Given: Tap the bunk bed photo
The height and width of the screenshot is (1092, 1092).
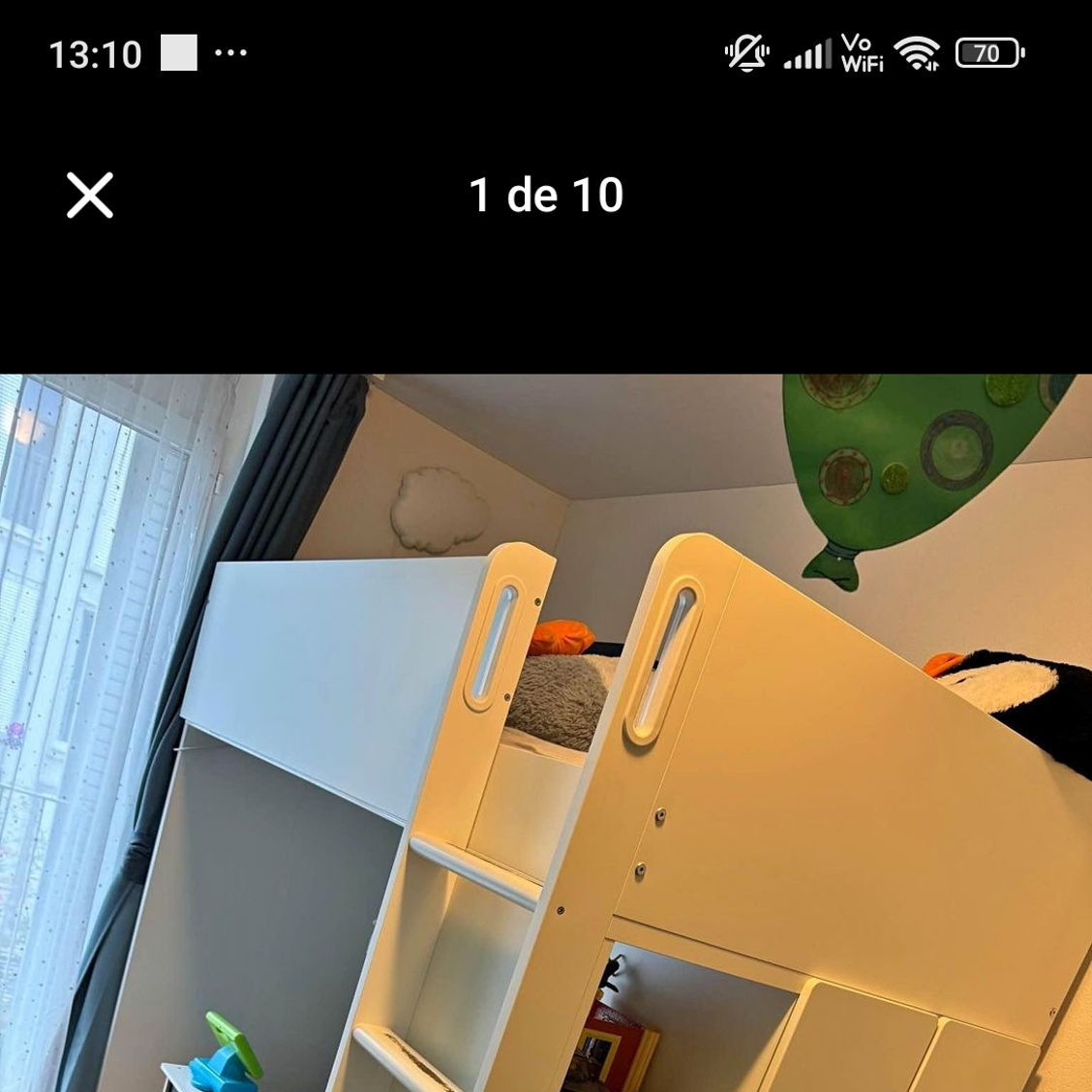Looking at the screenshot, I should coord(546,733).
